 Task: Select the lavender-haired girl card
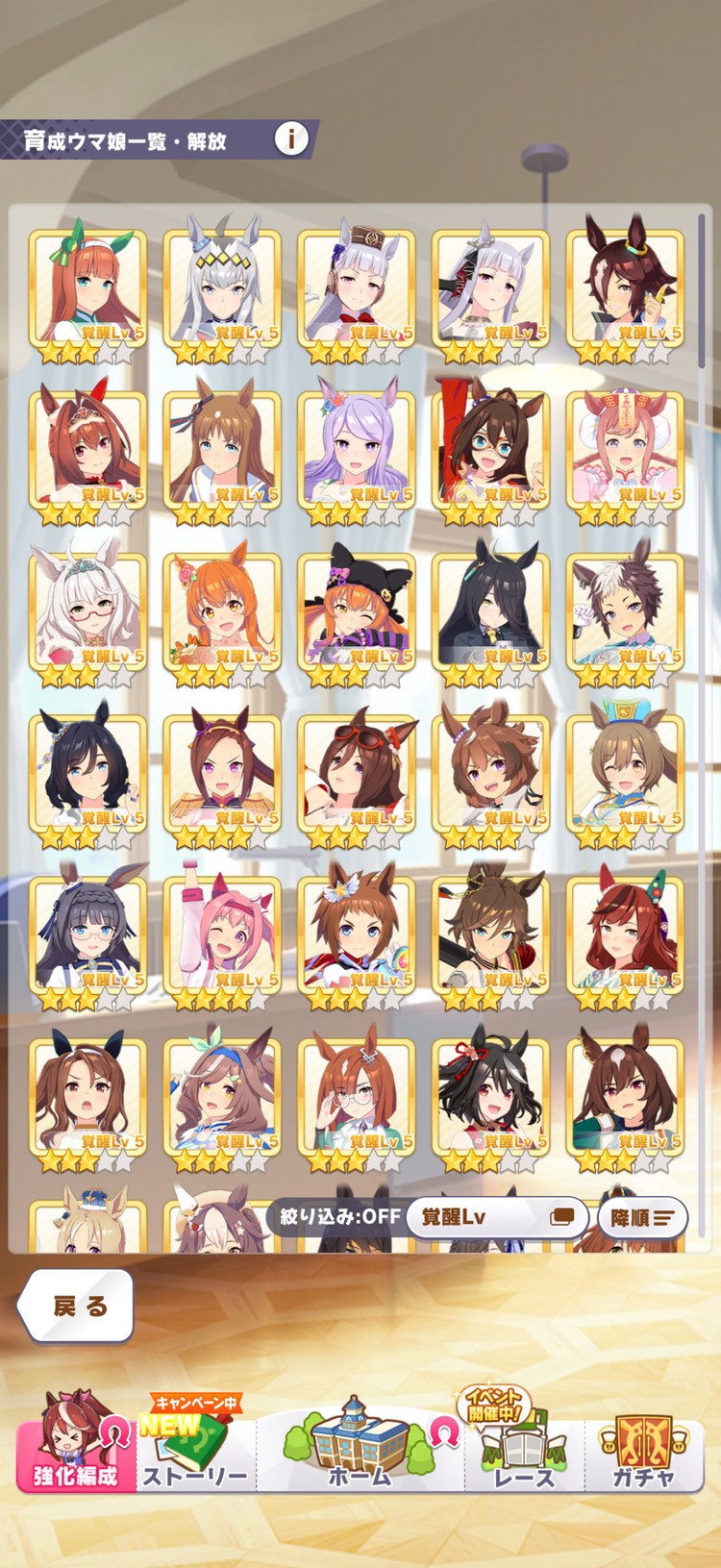pos(357,450)
